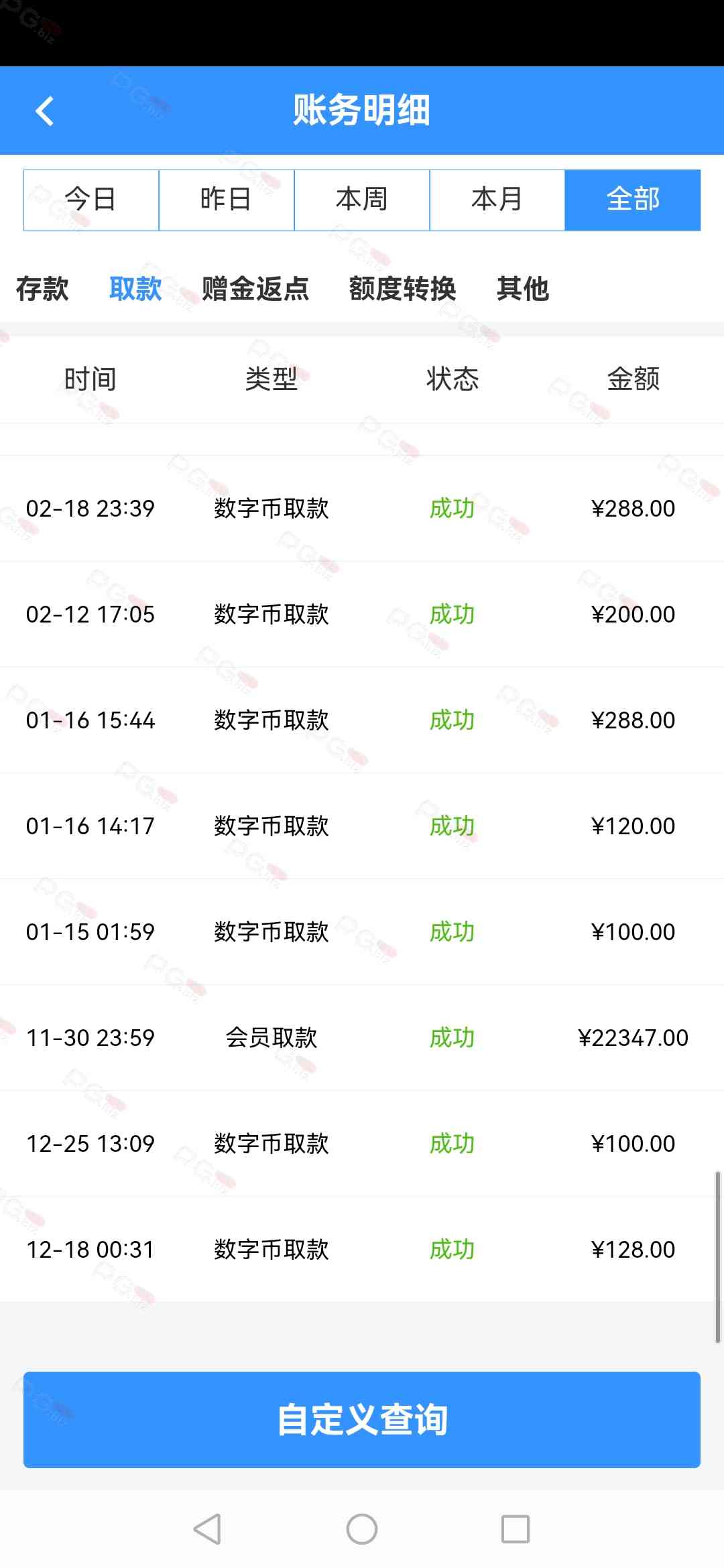724x1568 pixels.
Task: Switch to 赠金返点 records
Action: (255, 289)
